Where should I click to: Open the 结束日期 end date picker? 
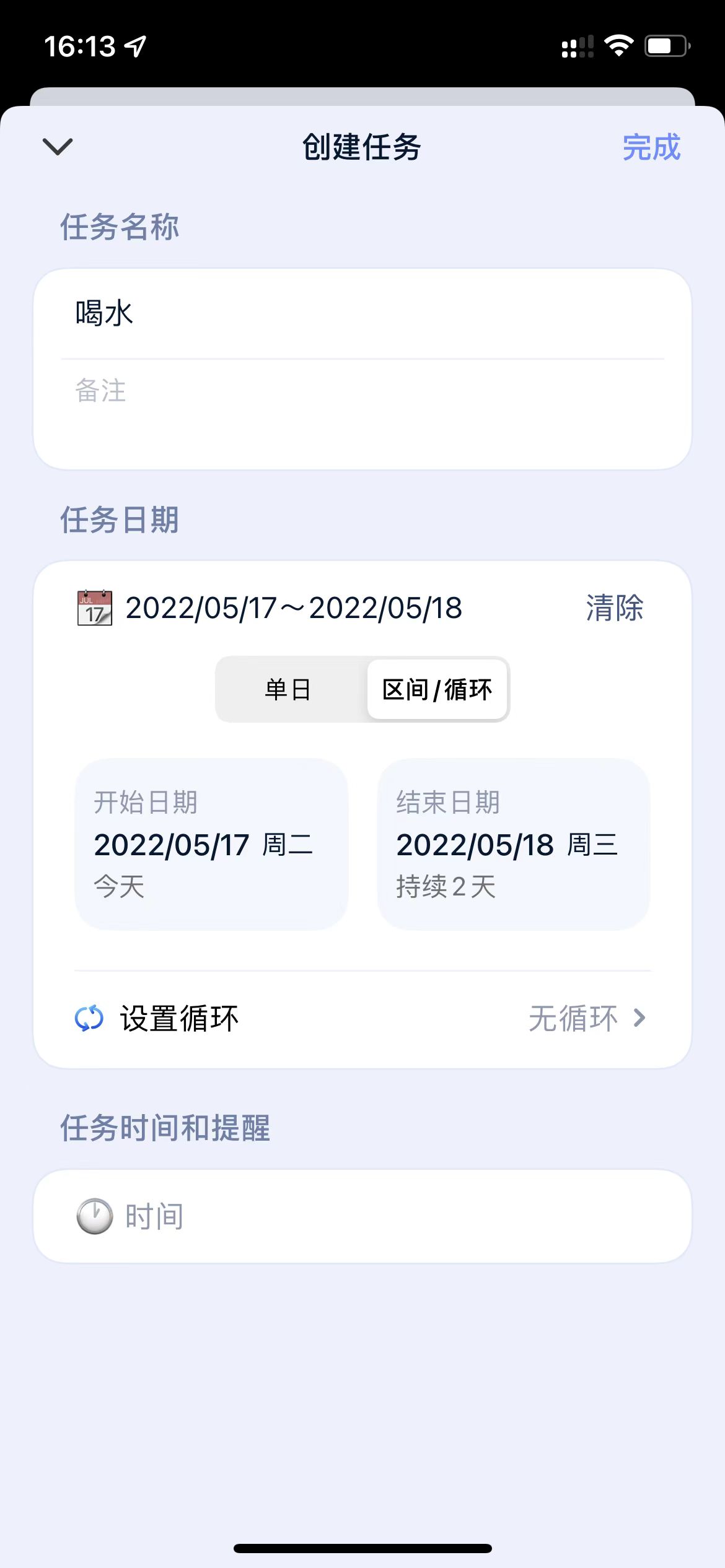pos(514,844)
